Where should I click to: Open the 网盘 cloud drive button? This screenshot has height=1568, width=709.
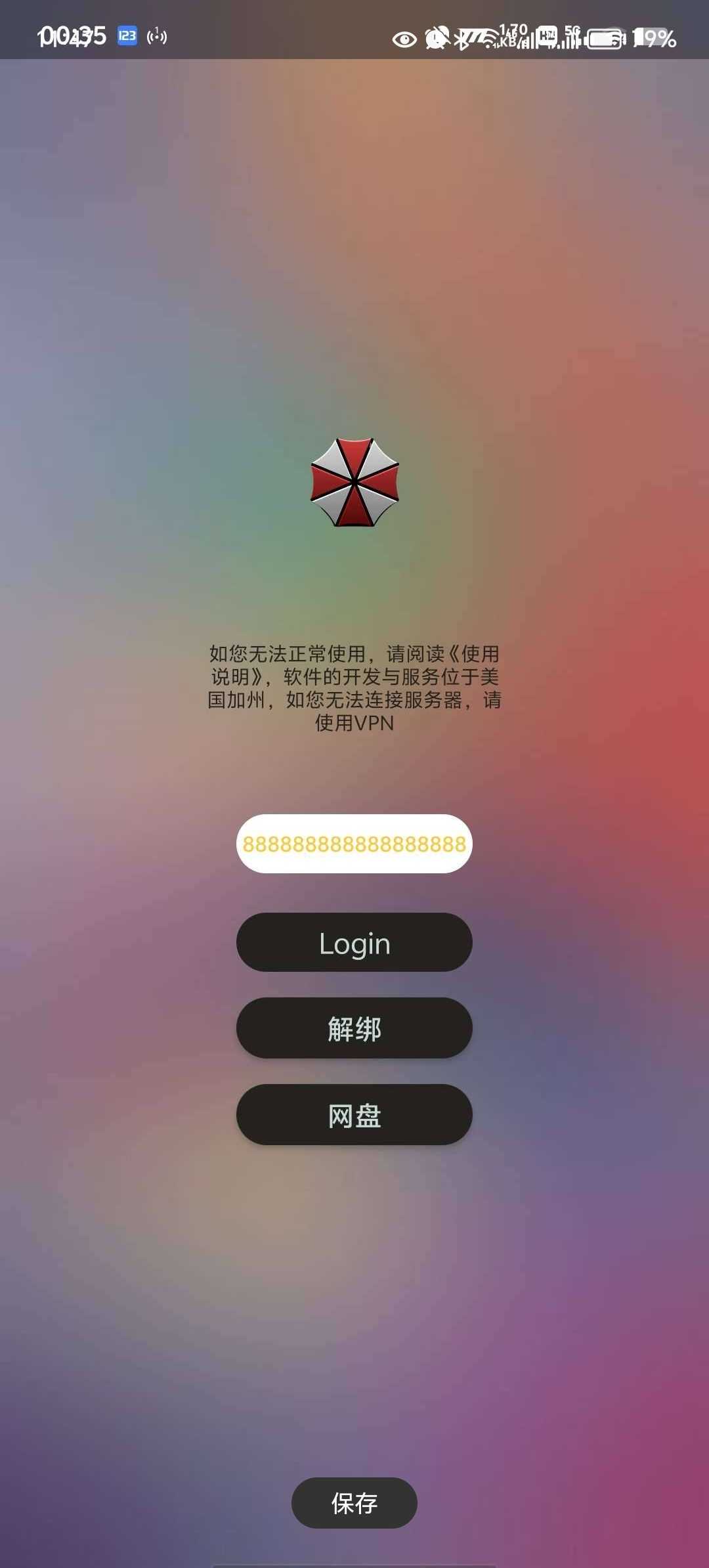[x=354, y=1115]
